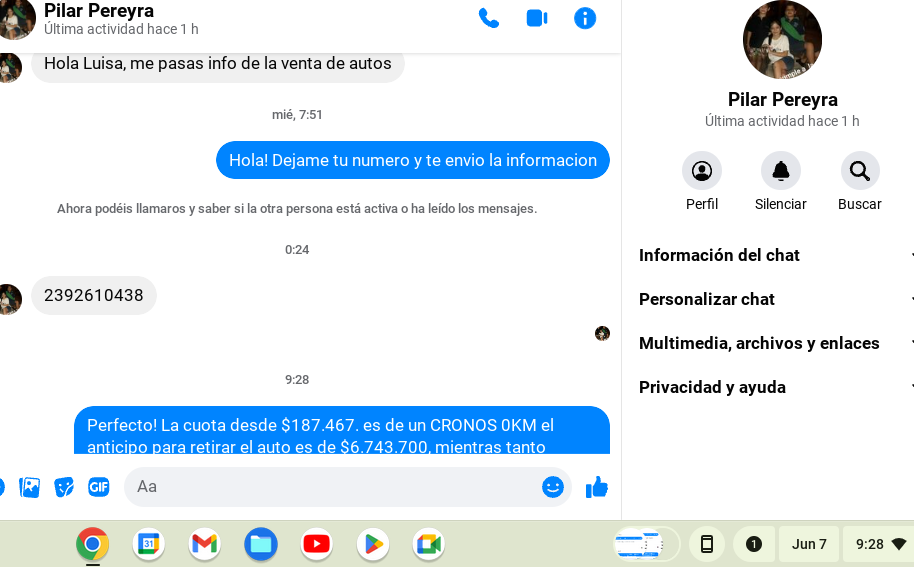
Task: Open Chrome from the shelf
Action: tap(92, 544)
